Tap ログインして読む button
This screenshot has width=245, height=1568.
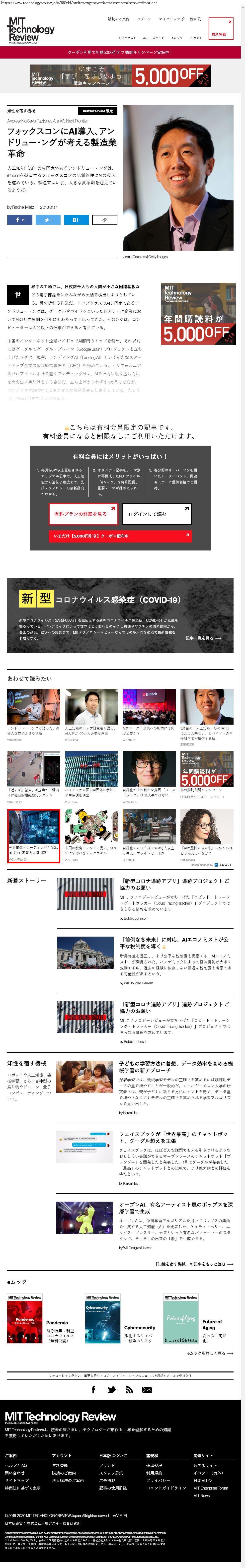pyautogui.click(x=157, y=514)
